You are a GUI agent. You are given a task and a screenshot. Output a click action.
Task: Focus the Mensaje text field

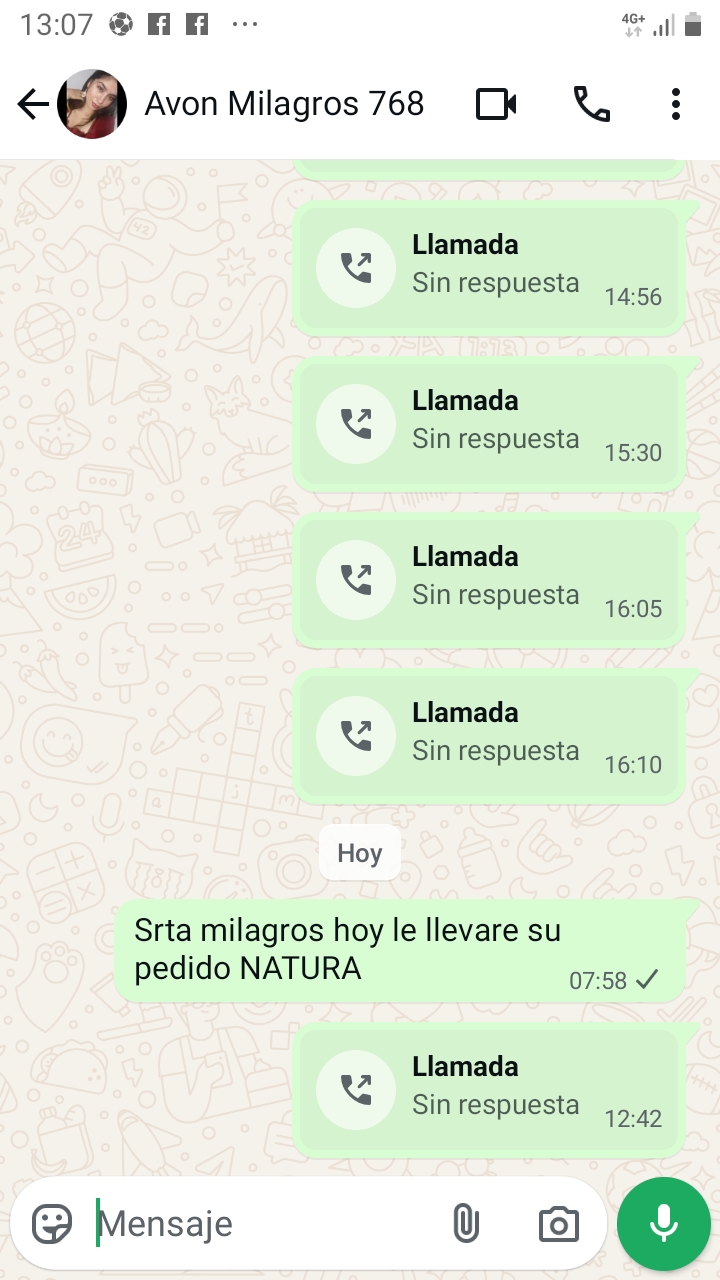pos(260,1224)
